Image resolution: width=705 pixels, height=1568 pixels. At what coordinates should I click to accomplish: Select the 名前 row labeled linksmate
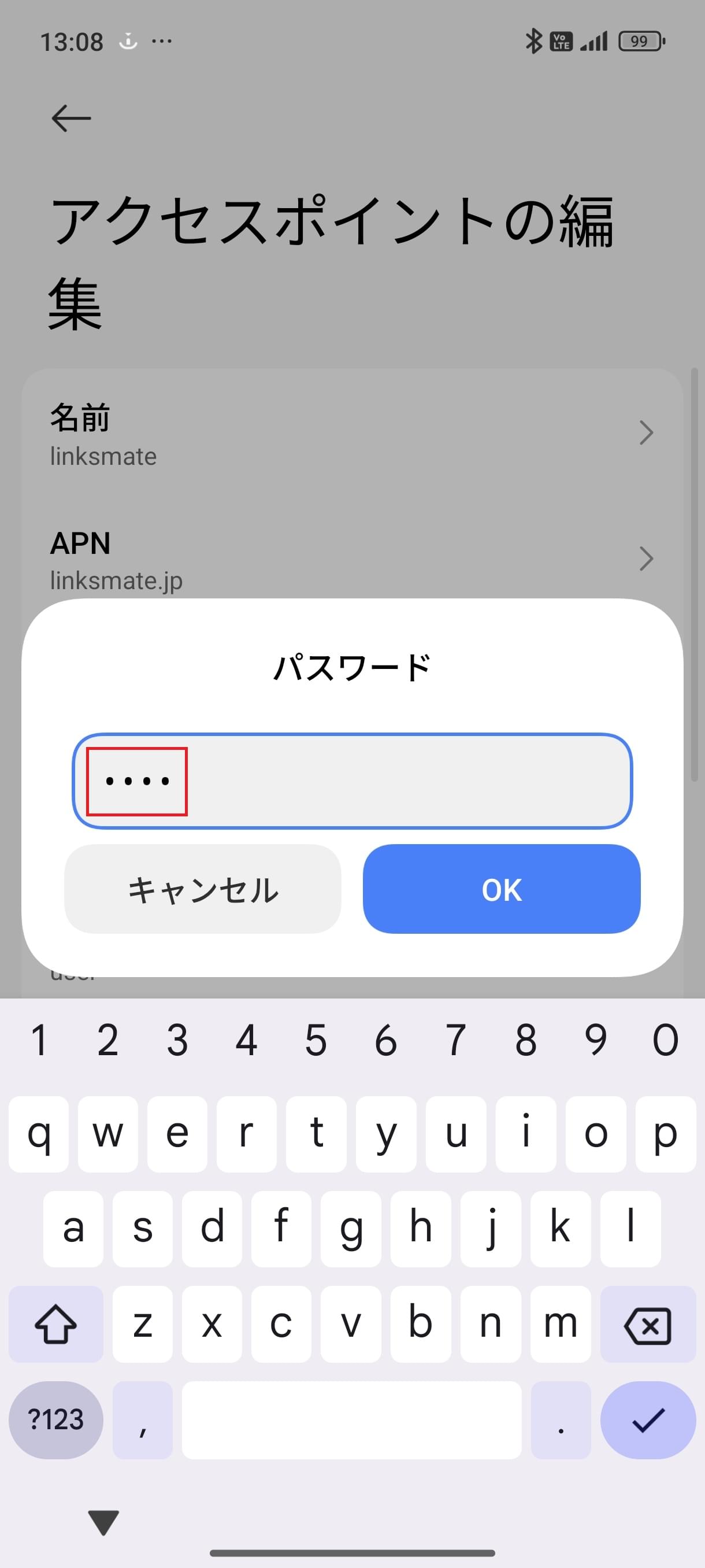[x=243, y=434]
